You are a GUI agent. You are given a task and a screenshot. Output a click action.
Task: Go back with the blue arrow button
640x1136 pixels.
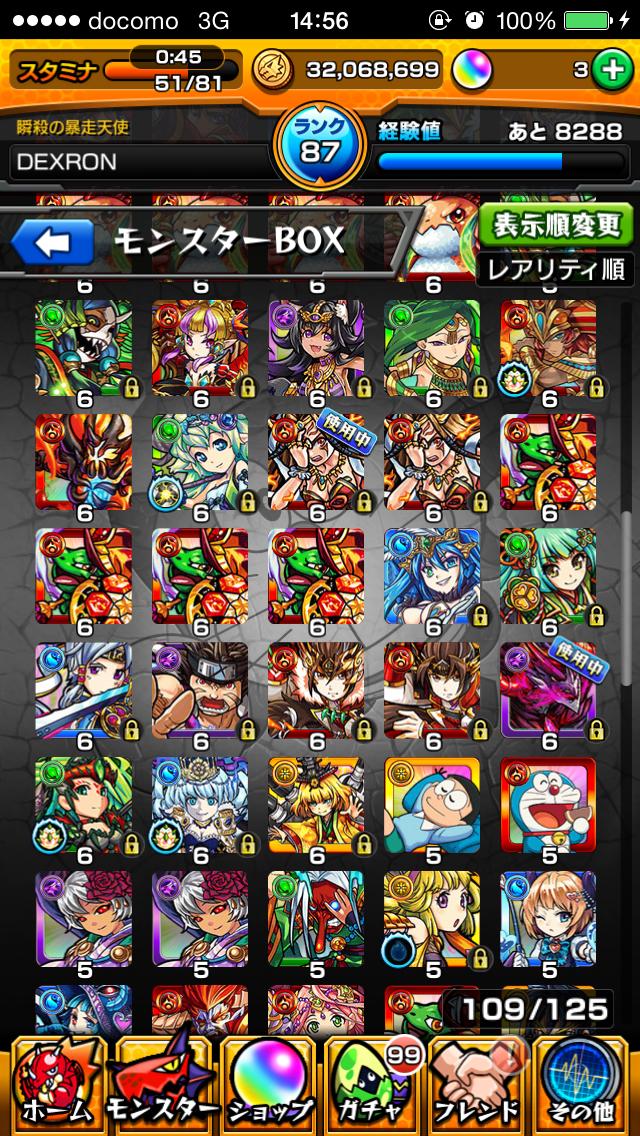click(x=52, y=243)
